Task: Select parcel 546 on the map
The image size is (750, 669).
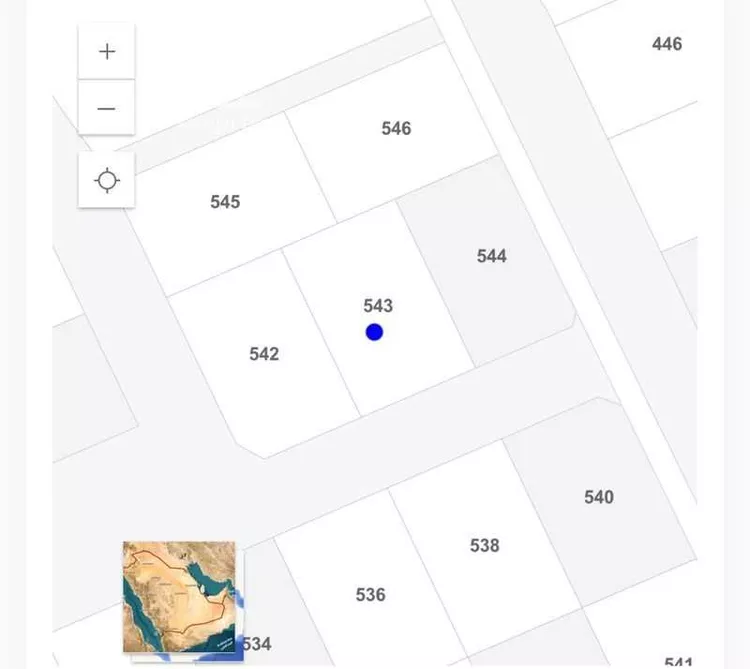Action: [396, 128]
